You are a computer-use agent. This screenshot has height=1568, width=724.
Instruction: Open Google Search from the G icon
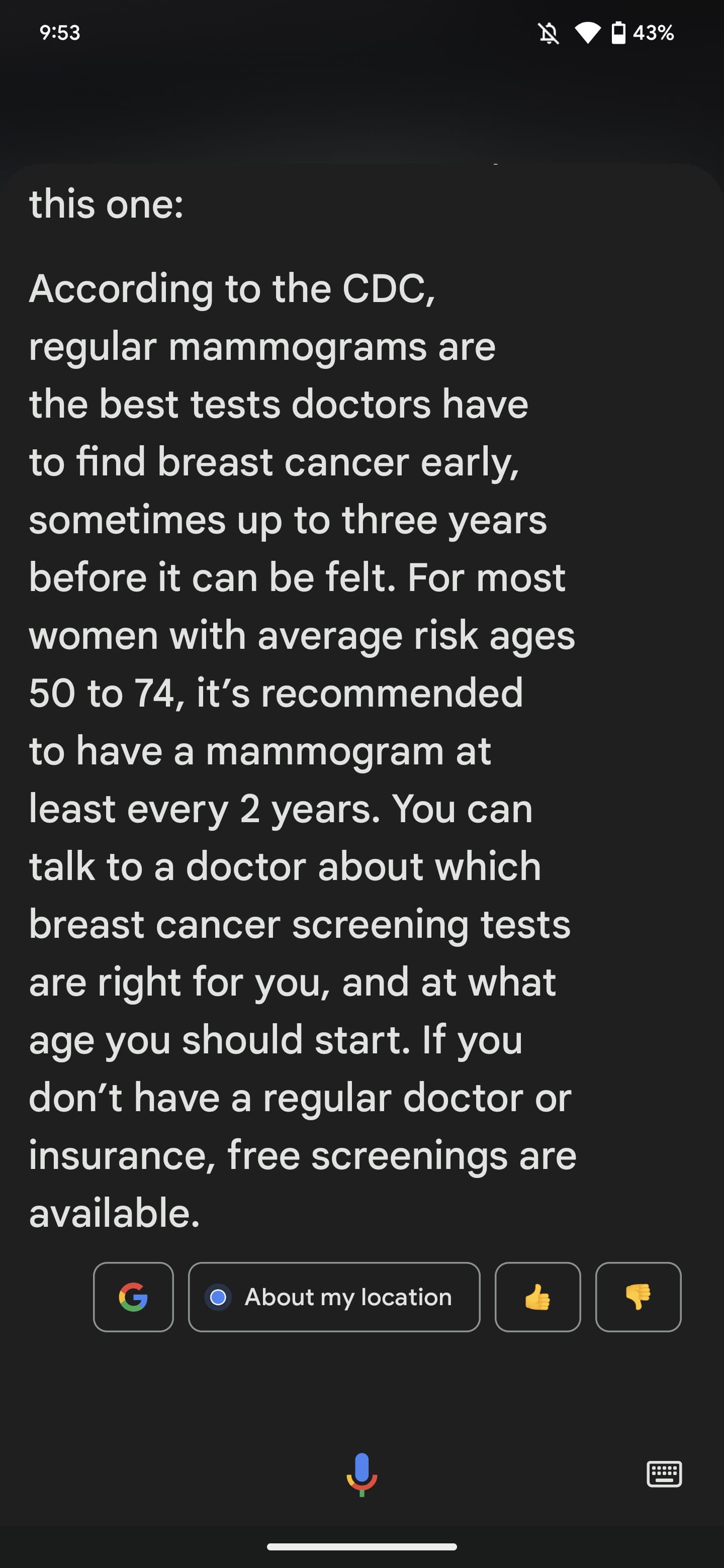(133, 1297)
